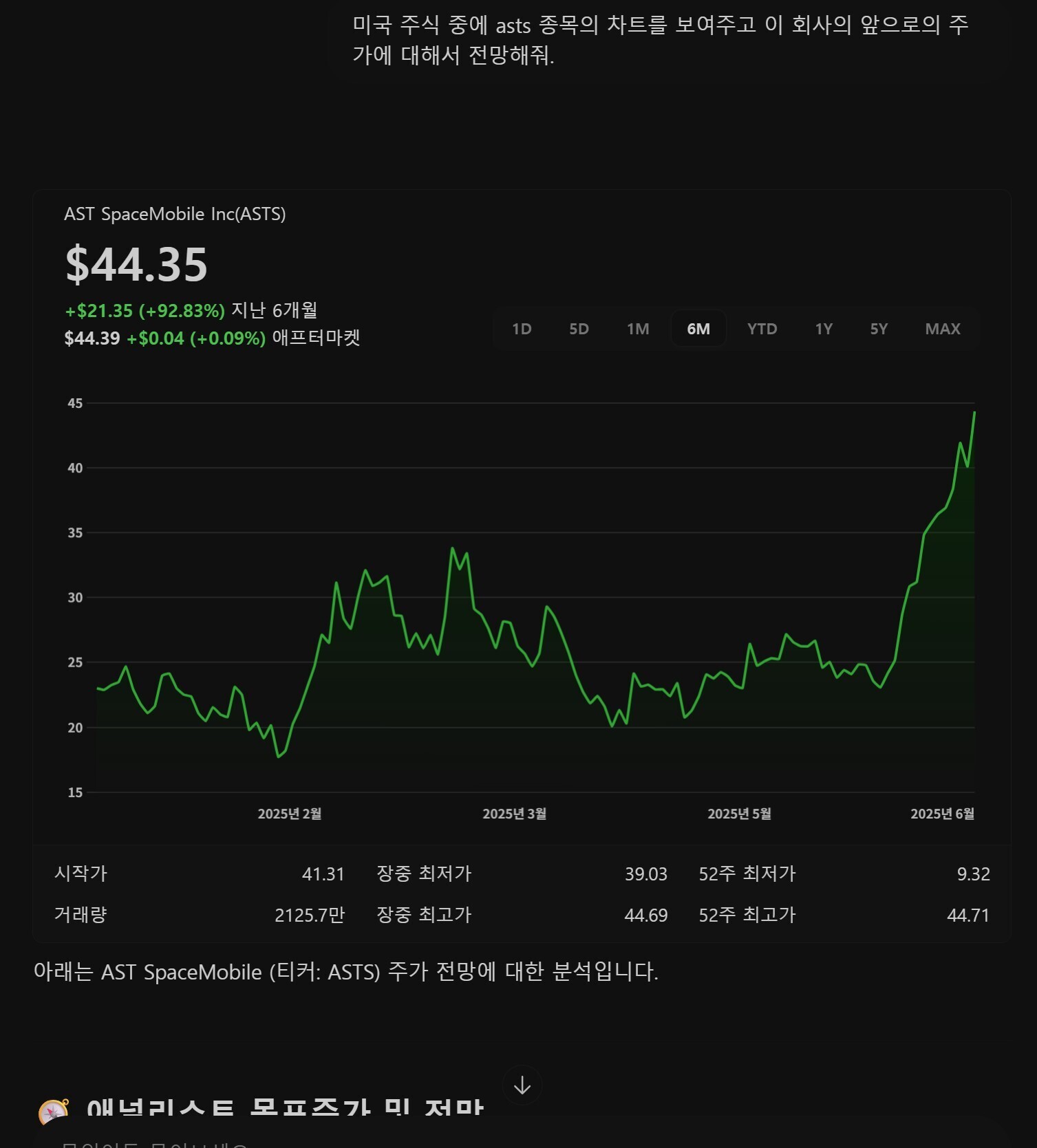Switch chart range to 1D
The image size is (1037, 1148).
522,329
